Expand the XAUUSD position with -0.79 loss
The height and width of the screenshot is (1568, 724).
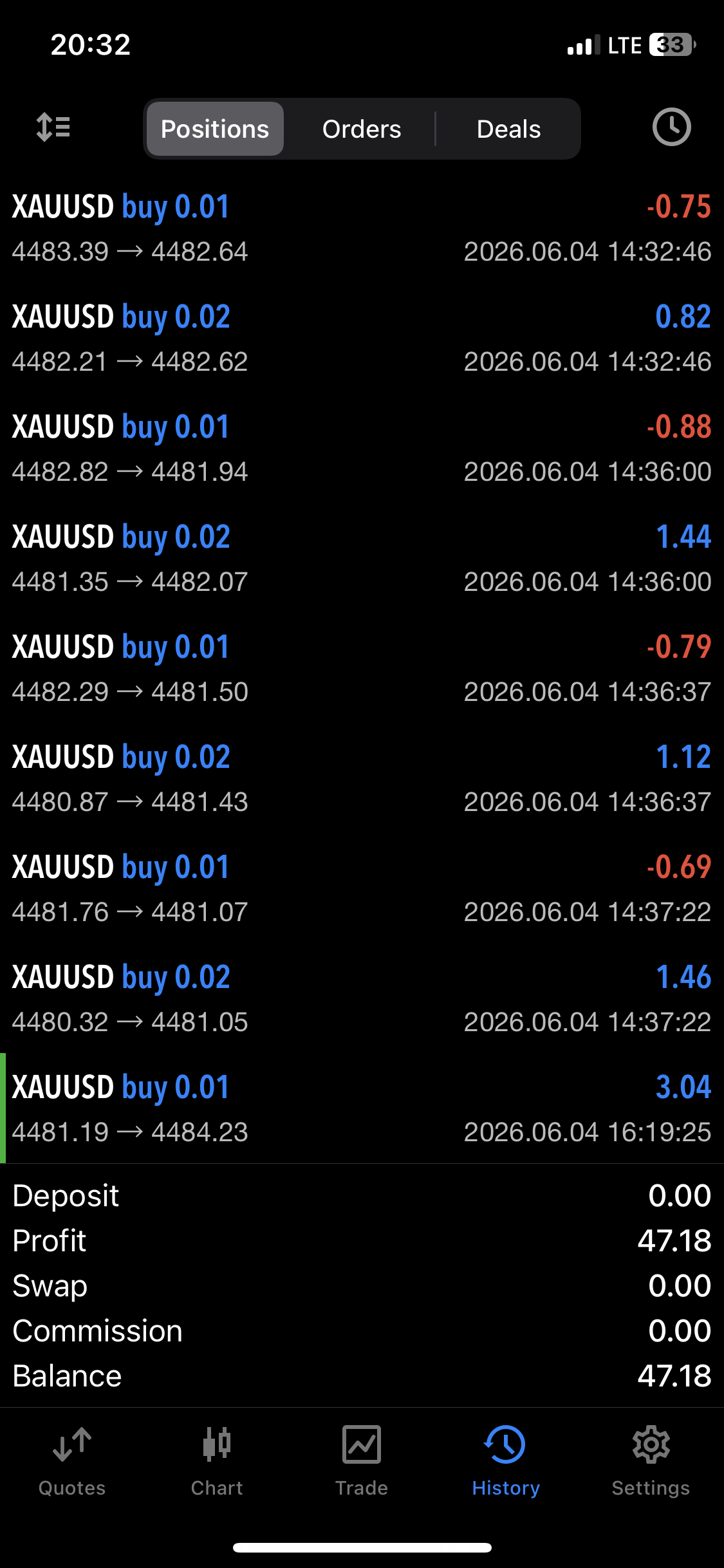tap(362, 668)
